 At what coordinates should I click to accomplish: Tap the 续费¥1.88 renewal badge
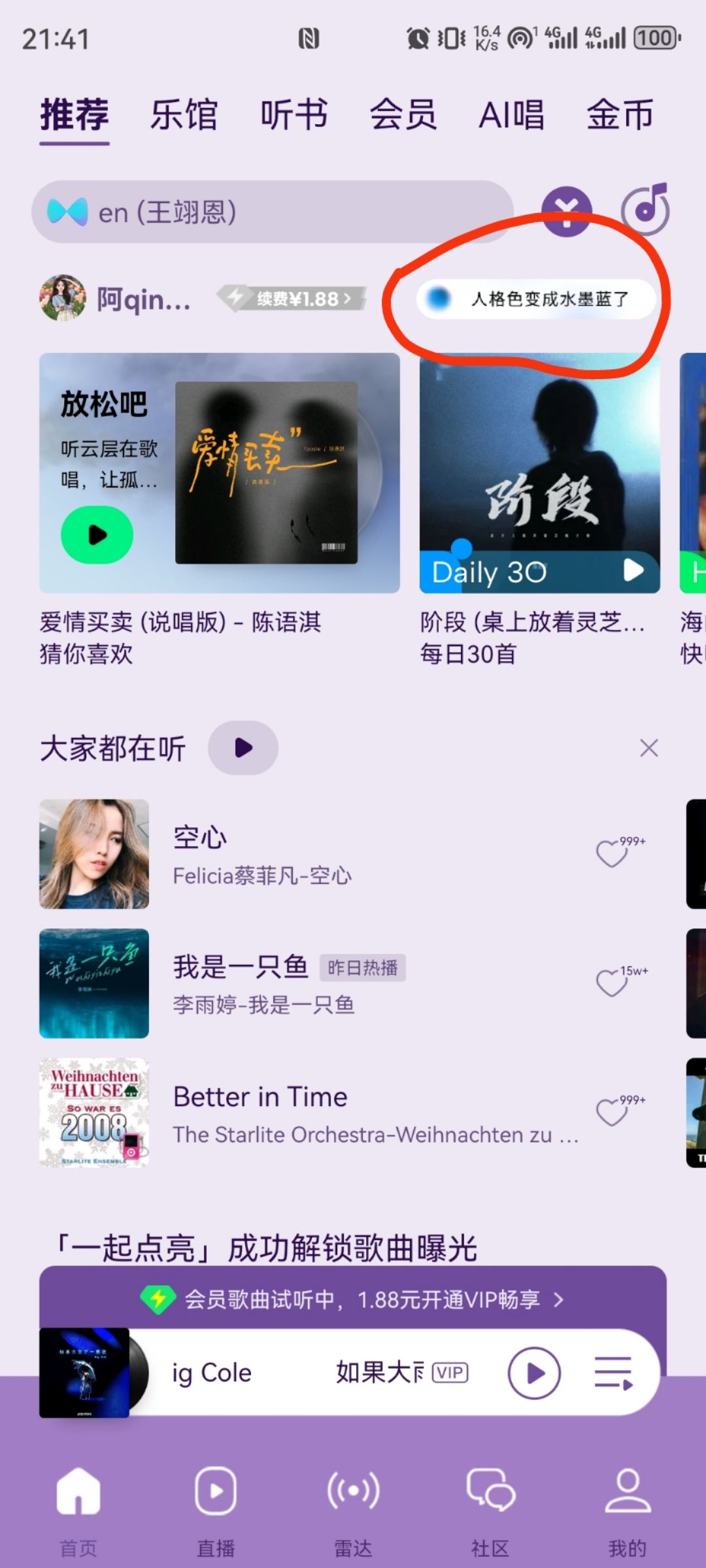[292, 299]
